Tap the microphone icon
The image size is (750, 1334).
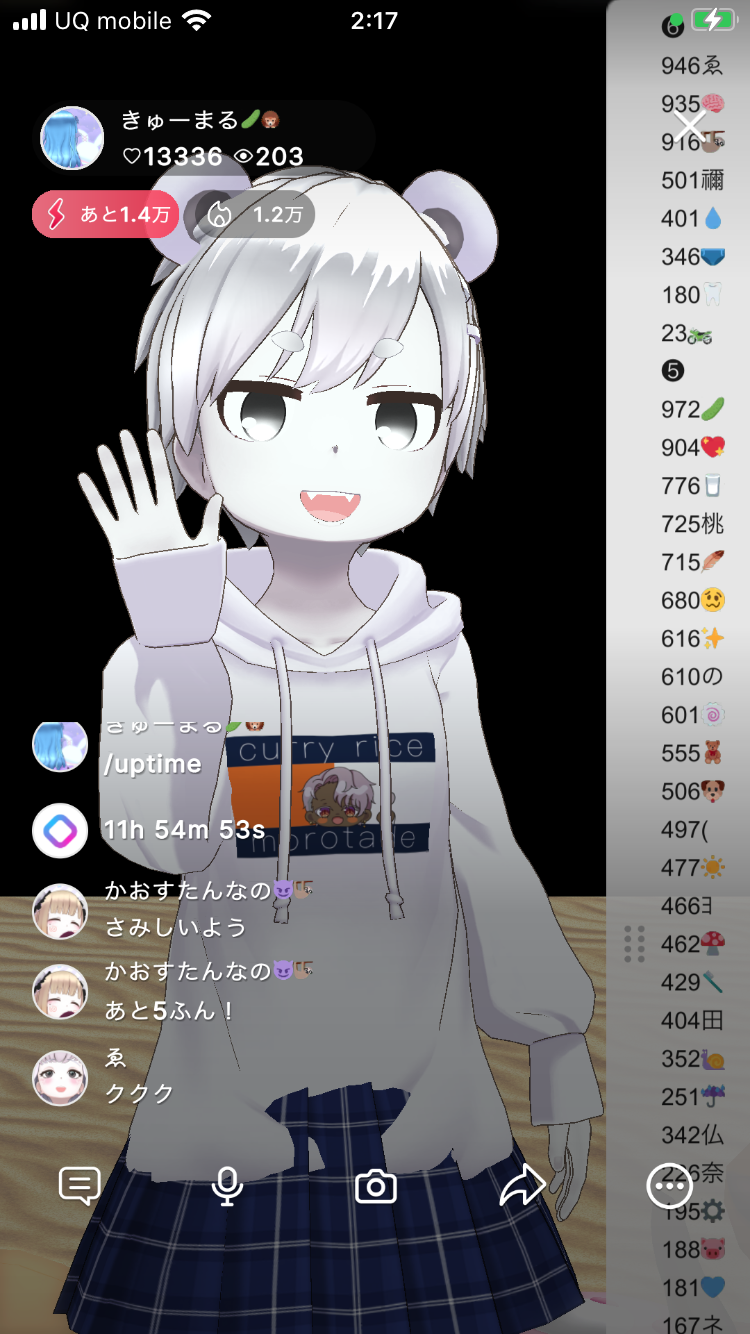coord(228,1187)
